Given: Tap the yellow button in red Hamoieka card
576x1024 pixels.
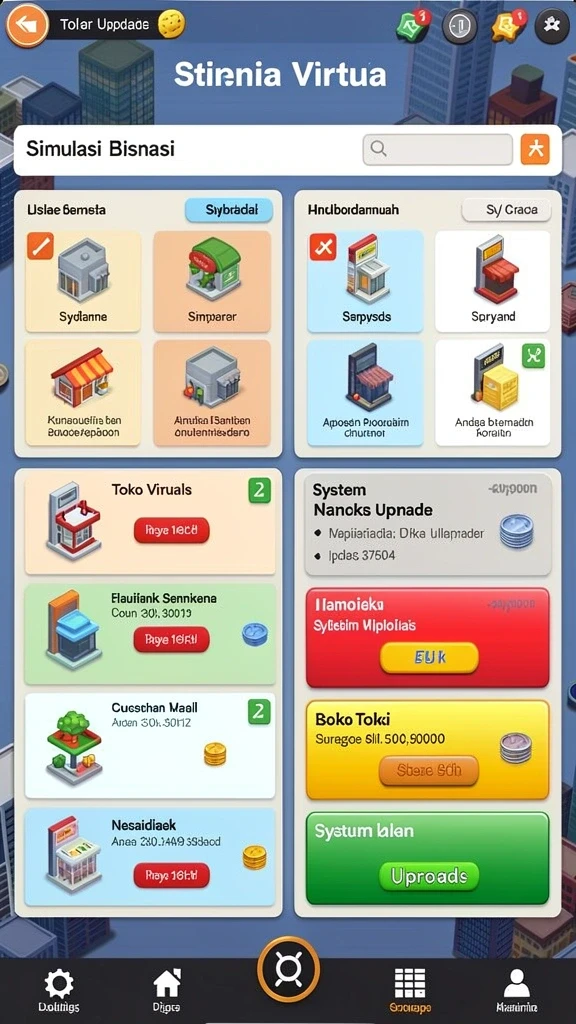Looking at the screenshot, I should point(428,658).
